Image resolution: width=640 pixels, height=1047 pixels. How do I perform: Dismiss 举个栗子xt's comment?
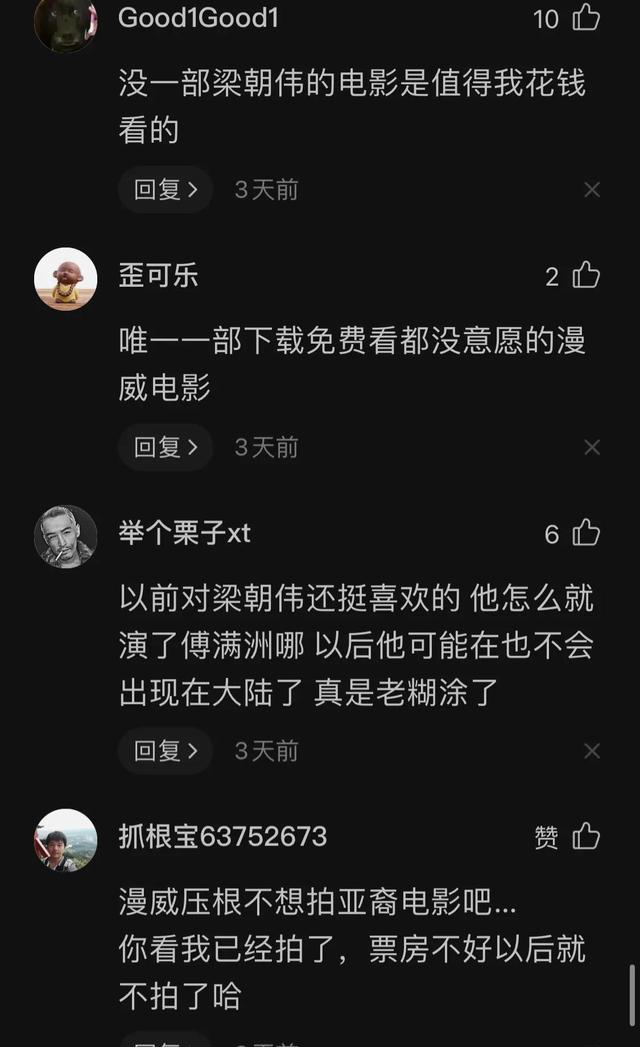click(x=592, y=751)
